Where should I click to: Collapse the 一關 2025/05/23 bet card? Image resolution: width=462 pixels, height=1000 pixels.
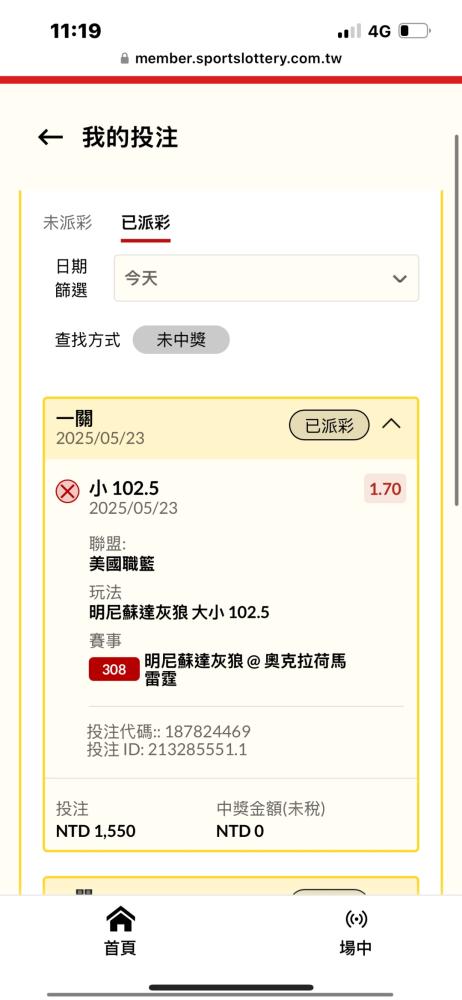coord(391,424)
